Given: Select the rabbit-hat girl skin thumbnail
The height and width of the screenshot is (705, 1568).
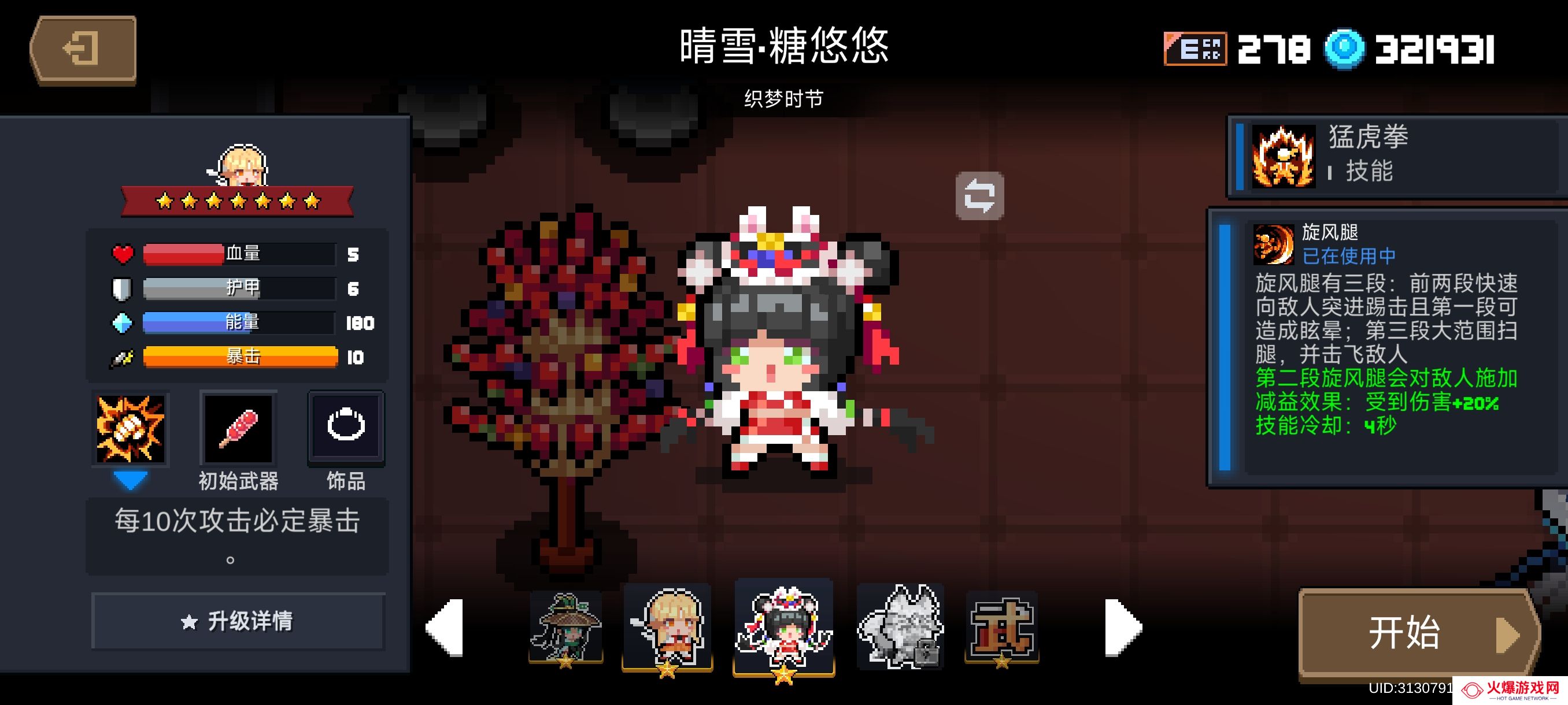Looking at the screenshot, I should [783, 627].
